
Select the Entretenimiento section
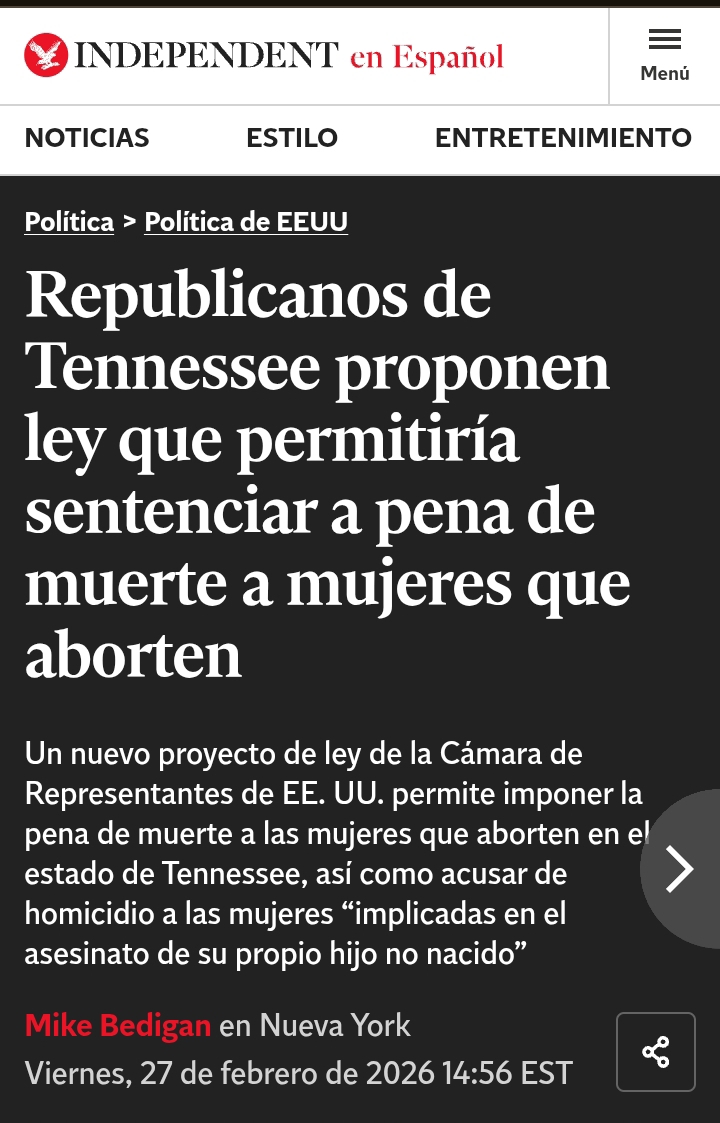point(563,138)
